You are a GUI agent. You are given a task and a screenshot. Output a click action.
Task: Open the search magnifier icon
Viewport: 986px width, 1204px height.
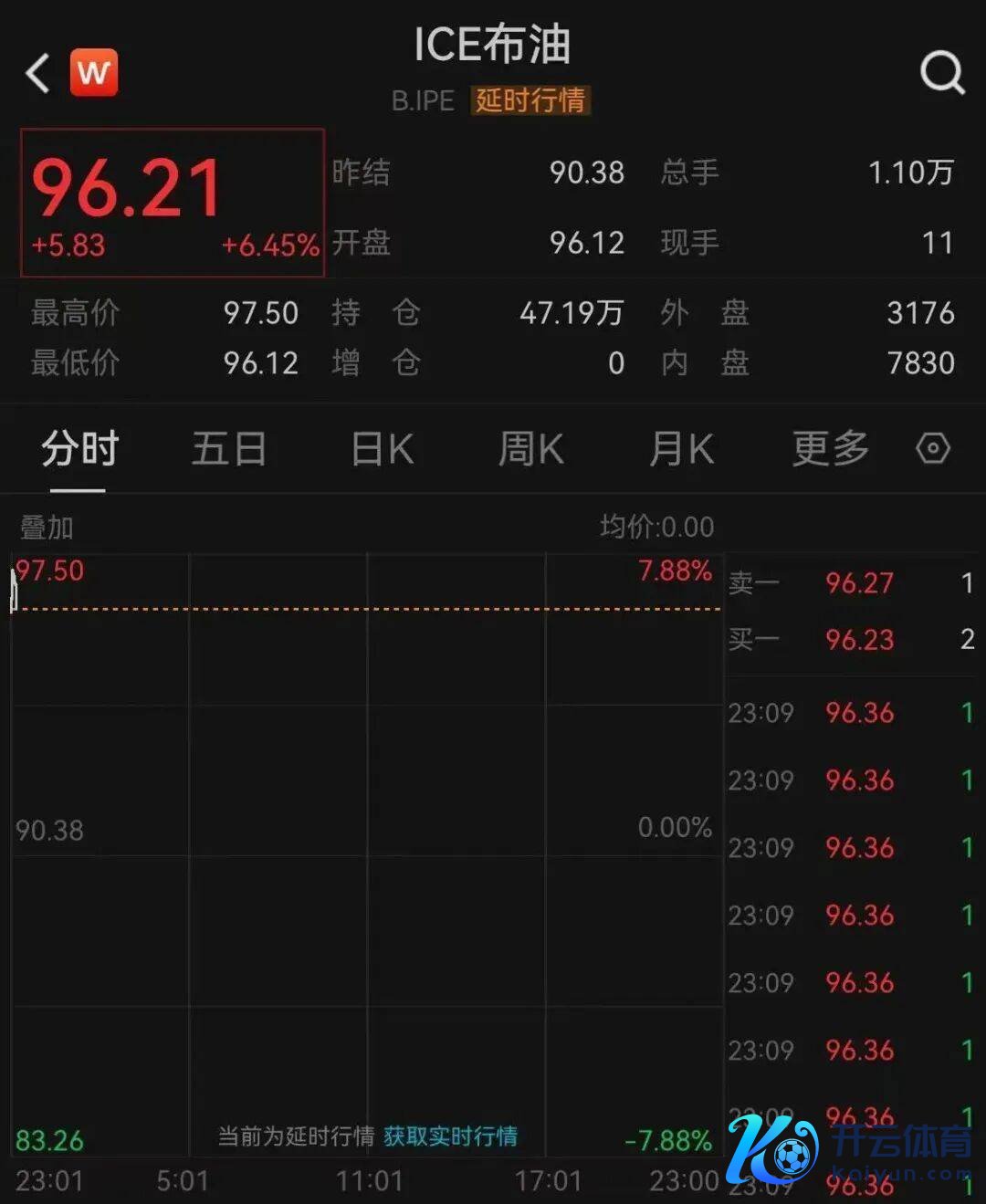coord(942,72)
